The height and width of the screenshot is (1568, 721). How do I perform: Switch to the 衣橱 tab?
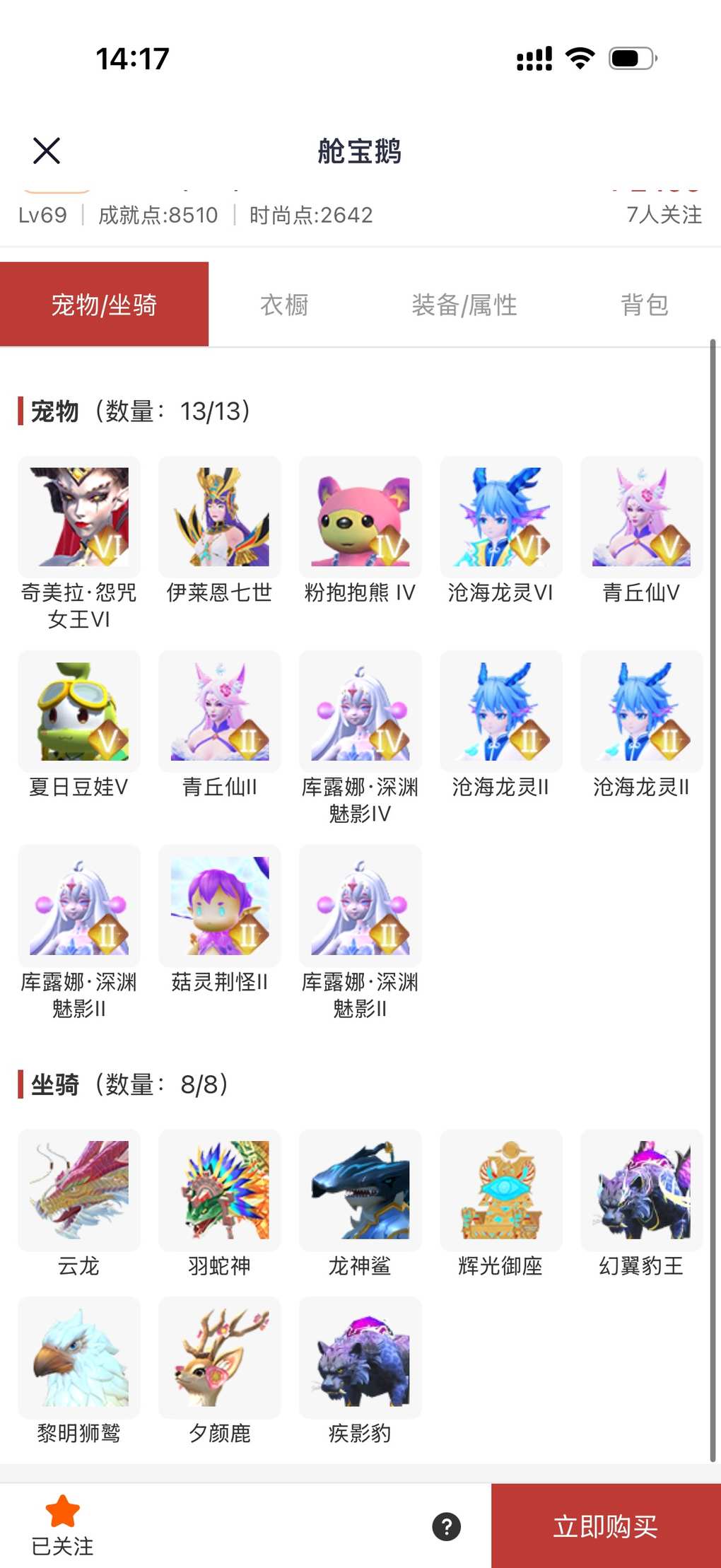tap(284, 305)
